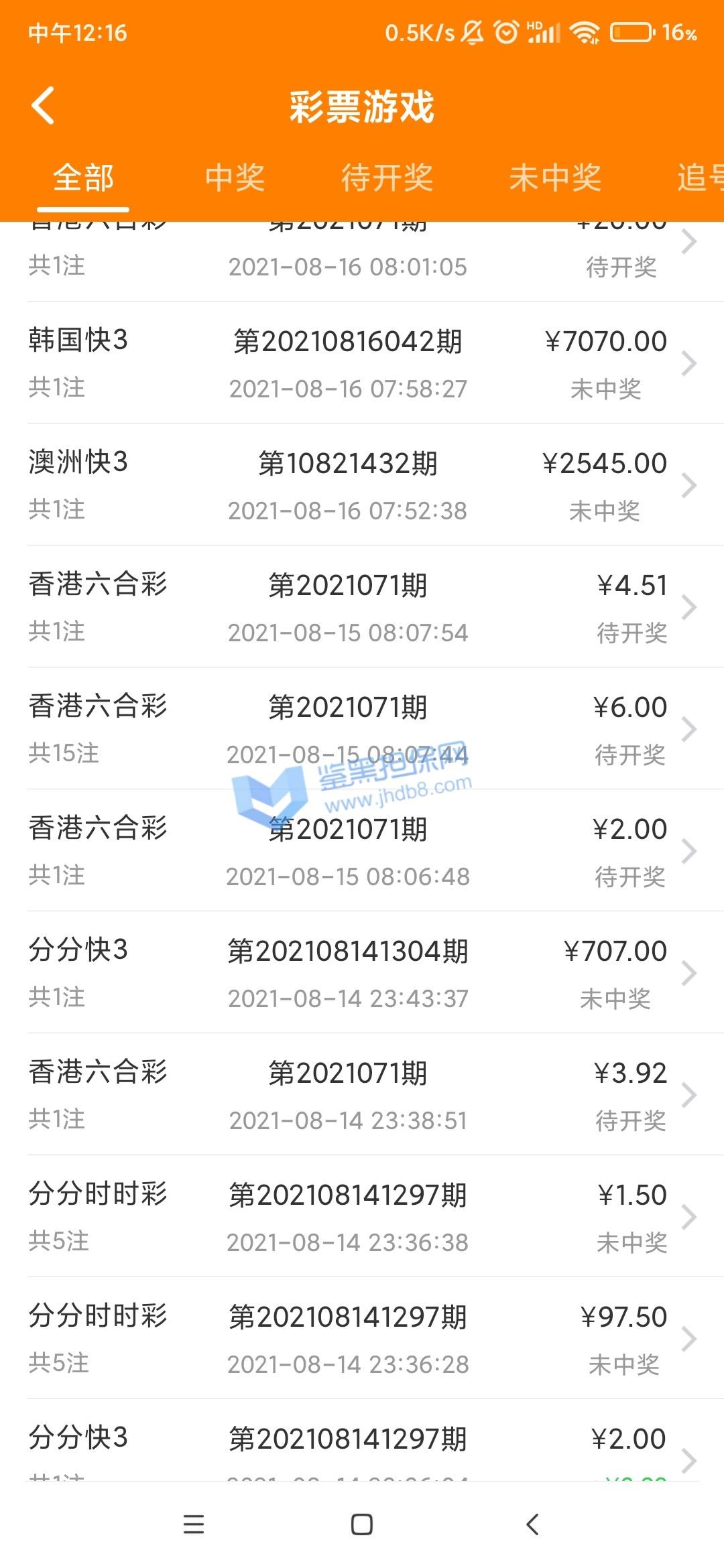Open the 香港六合彩 ¥3.92 record
This screenshot has height=1568, width=724.
[x=362, y=1095]
